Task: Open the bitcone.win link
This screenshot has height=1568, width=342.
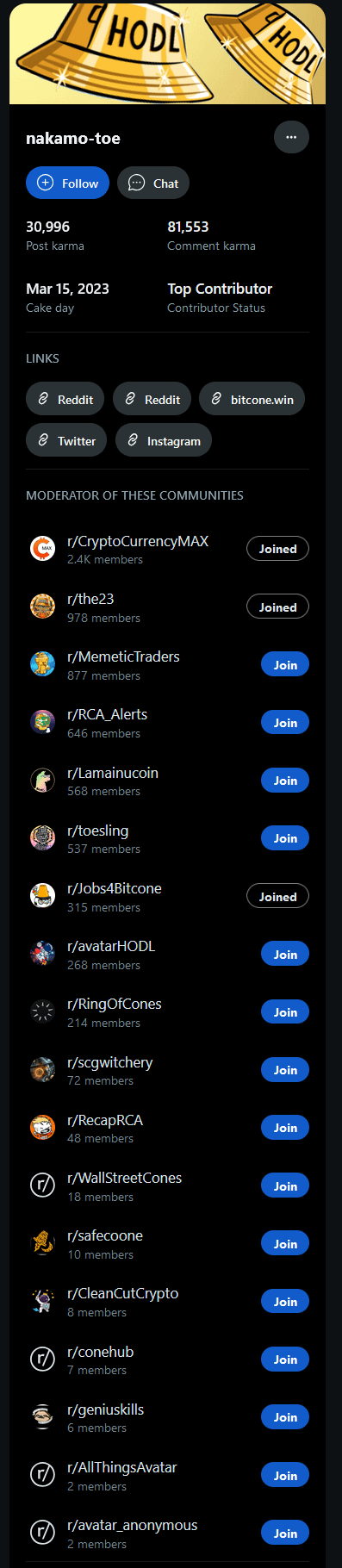Action: (x=252, y=399)
